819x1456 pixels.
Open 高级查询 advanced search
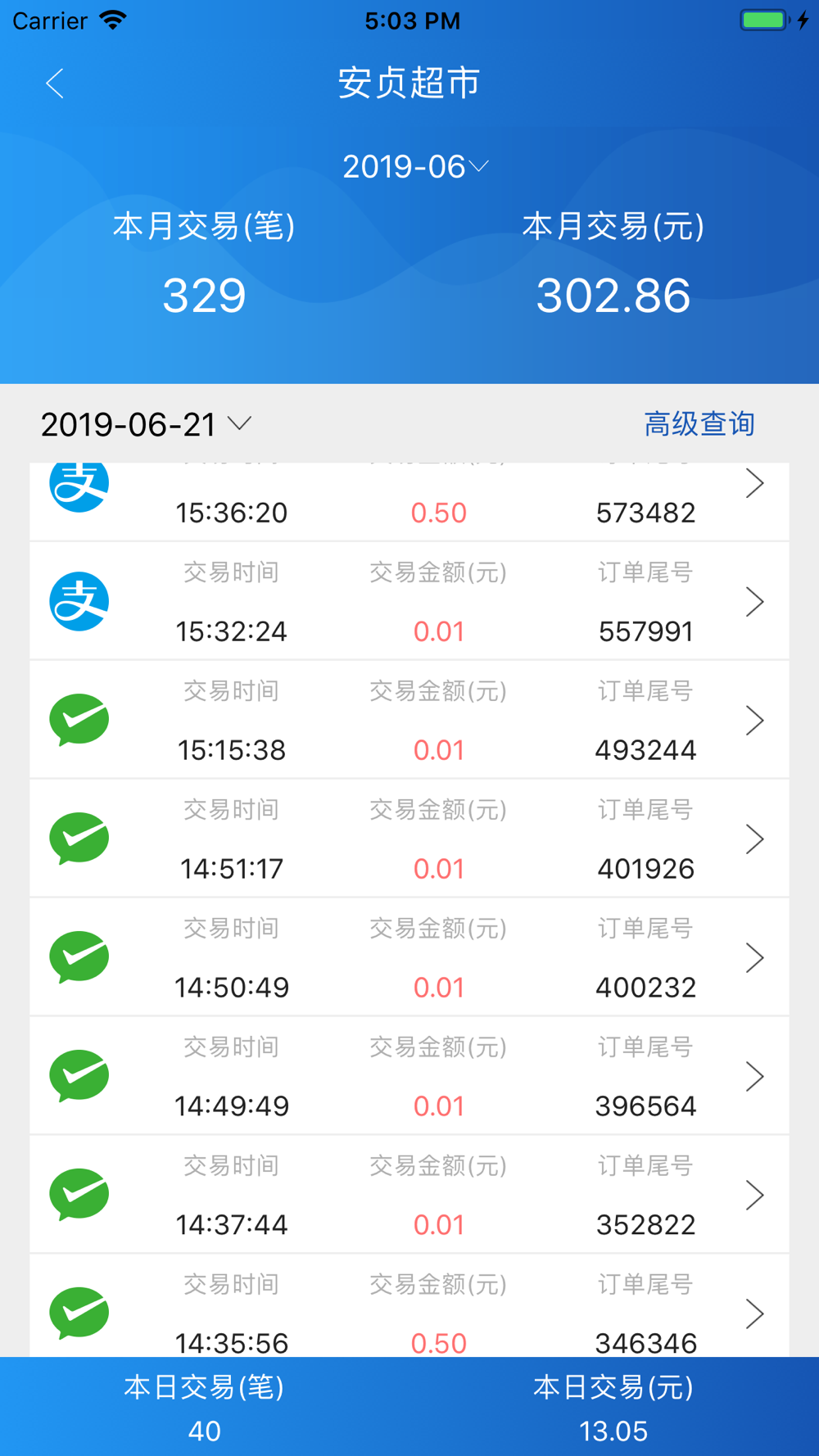point(699,424)
